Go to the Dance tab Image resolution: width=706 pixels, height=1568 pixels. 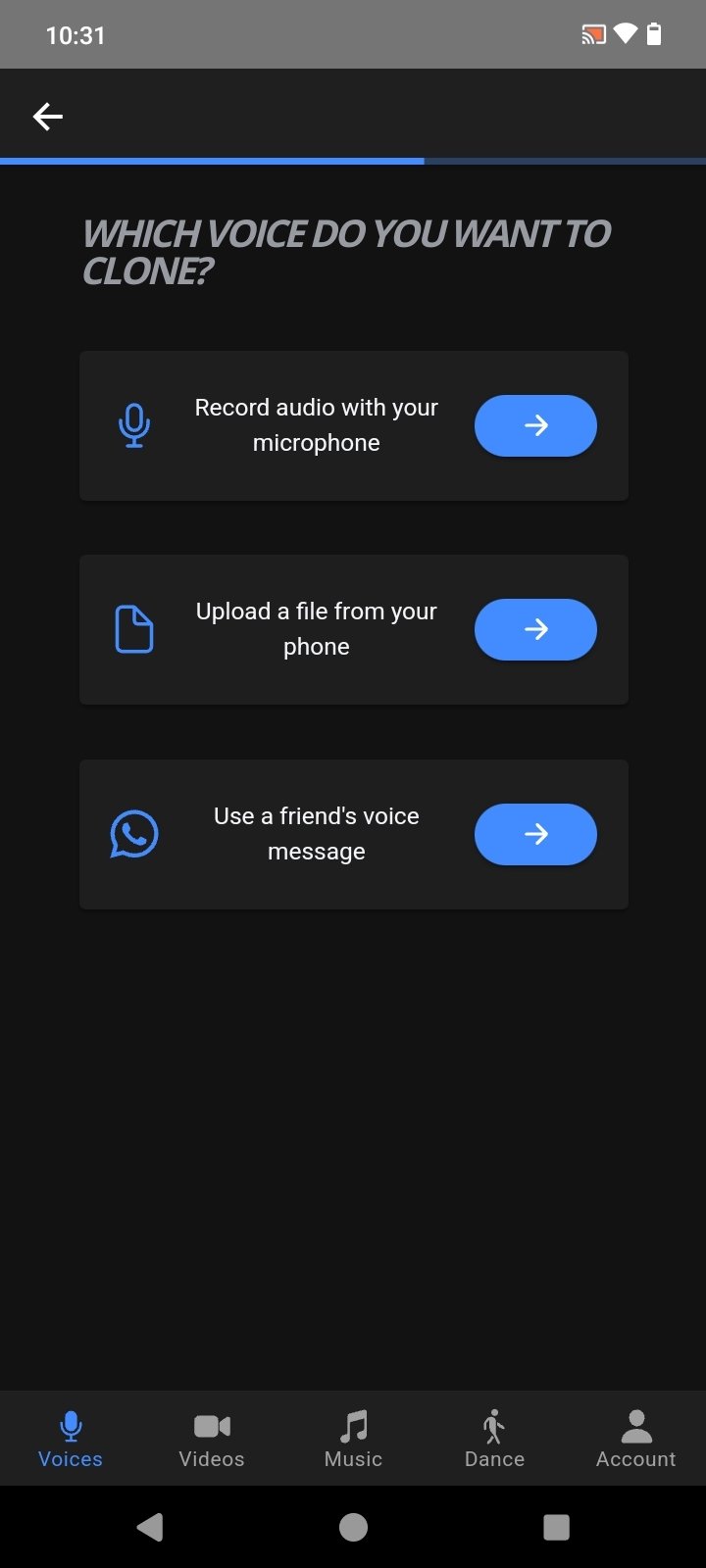click(x=494, y=1439)
